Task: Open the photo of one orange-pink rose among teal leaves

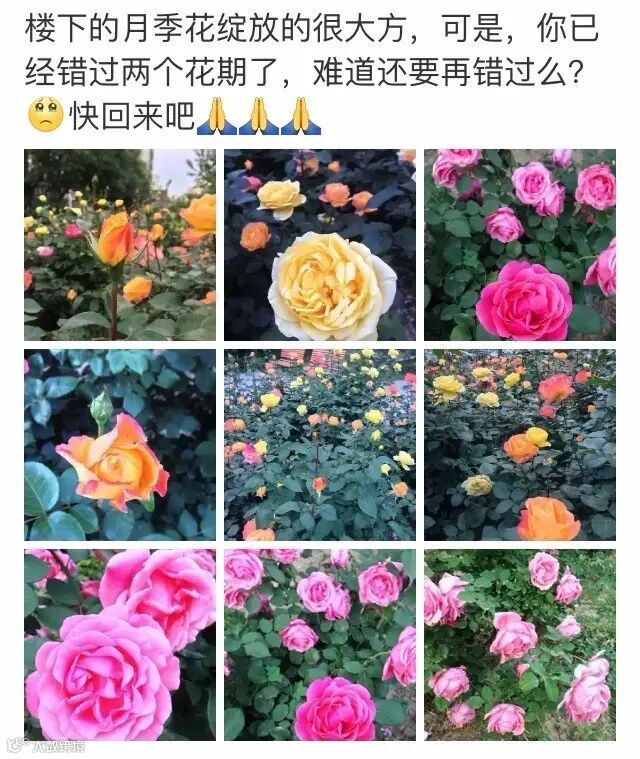Action: [x=119, y=445]
